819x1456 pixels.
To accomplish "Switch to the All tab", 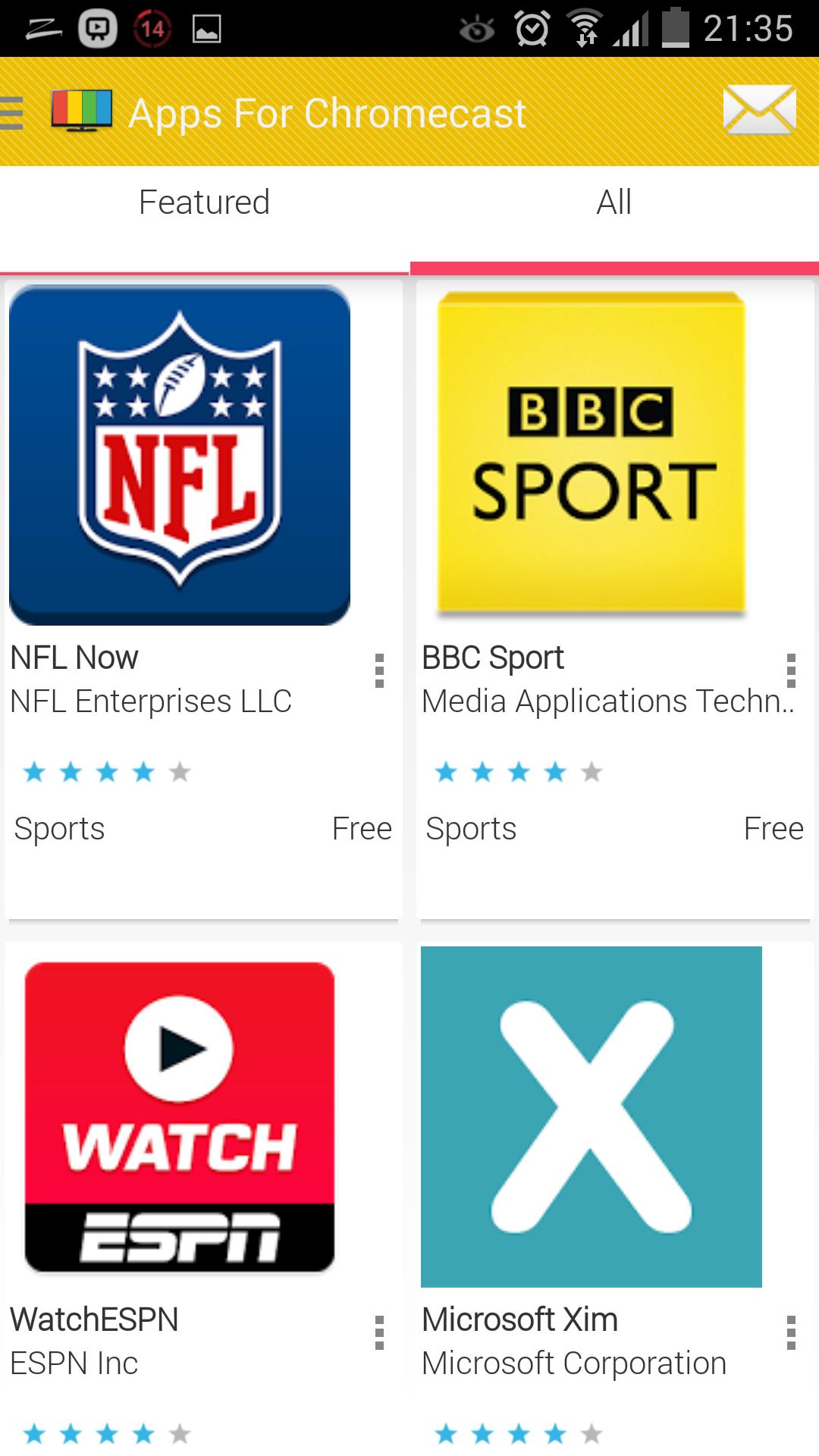I will (x=614, y=202).
